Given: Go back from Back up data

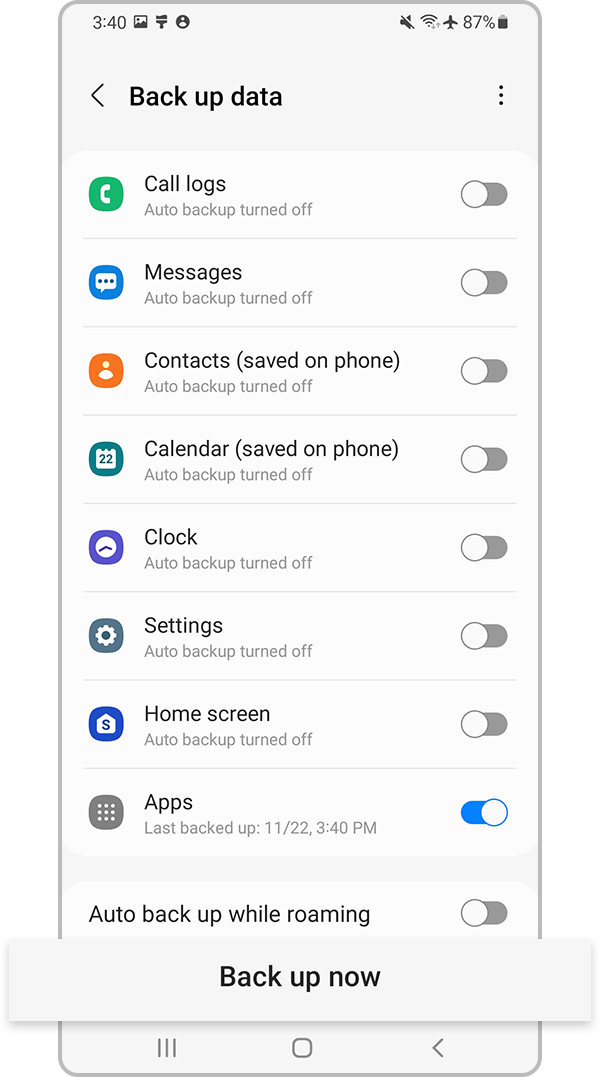Looking at the screenshot, I should 98,96.
